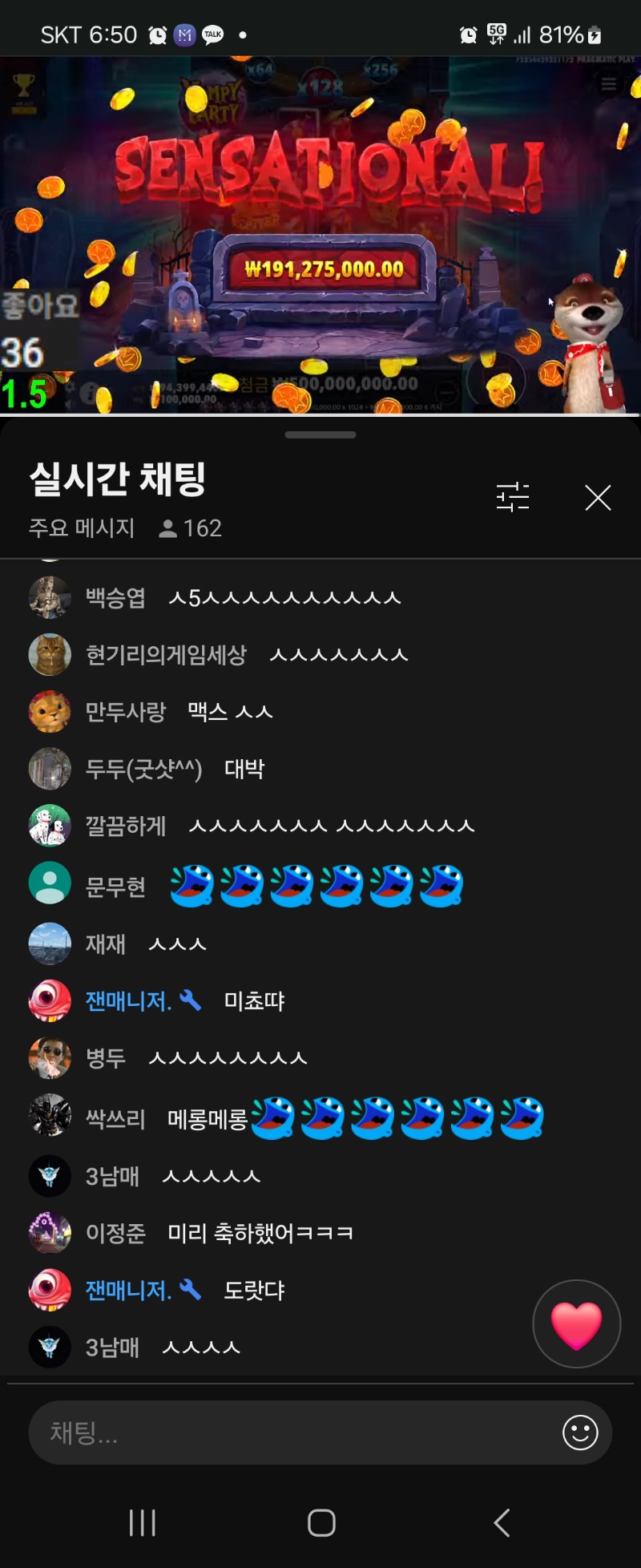Open the emoji picker in chat box

580,1433
